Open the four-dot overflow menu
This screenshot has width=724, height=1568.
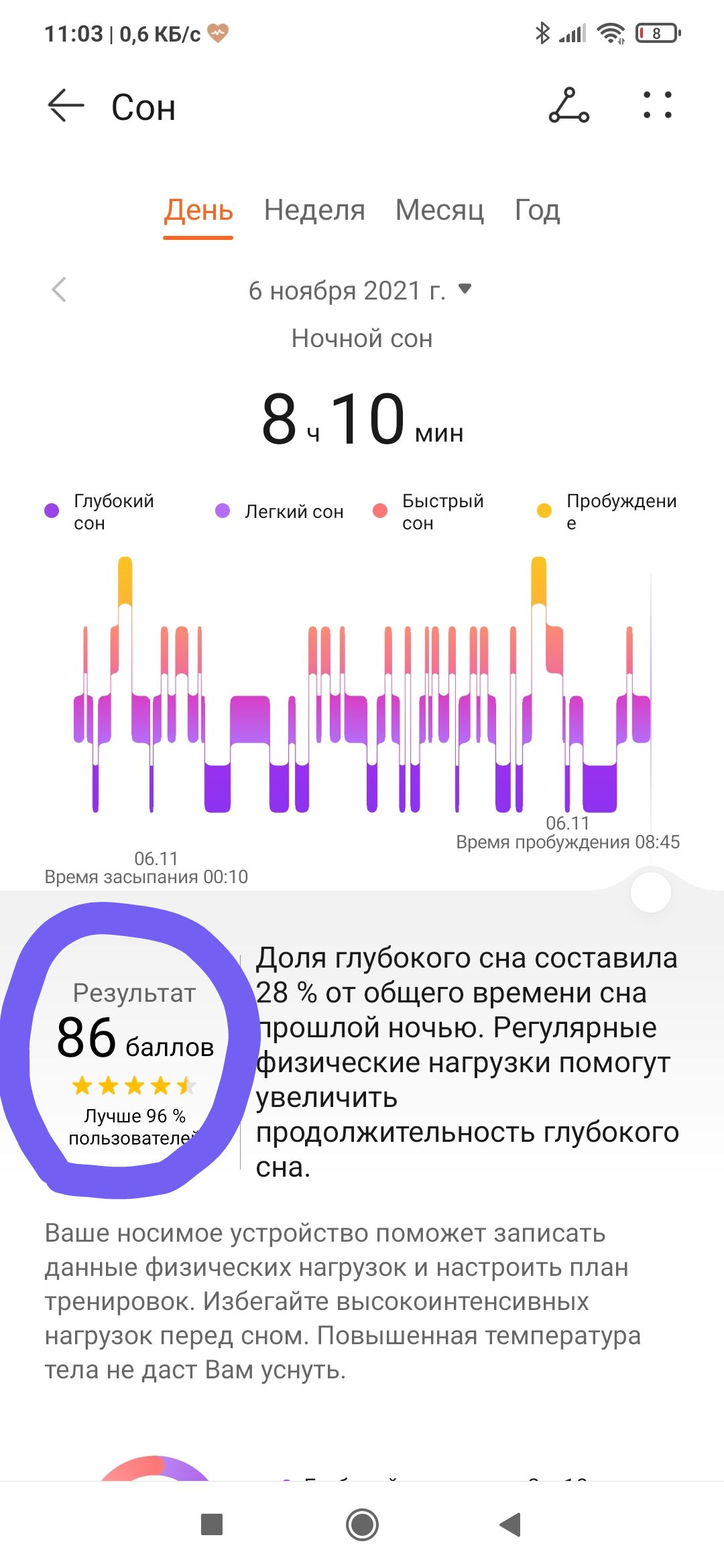(x=657, y=105)
